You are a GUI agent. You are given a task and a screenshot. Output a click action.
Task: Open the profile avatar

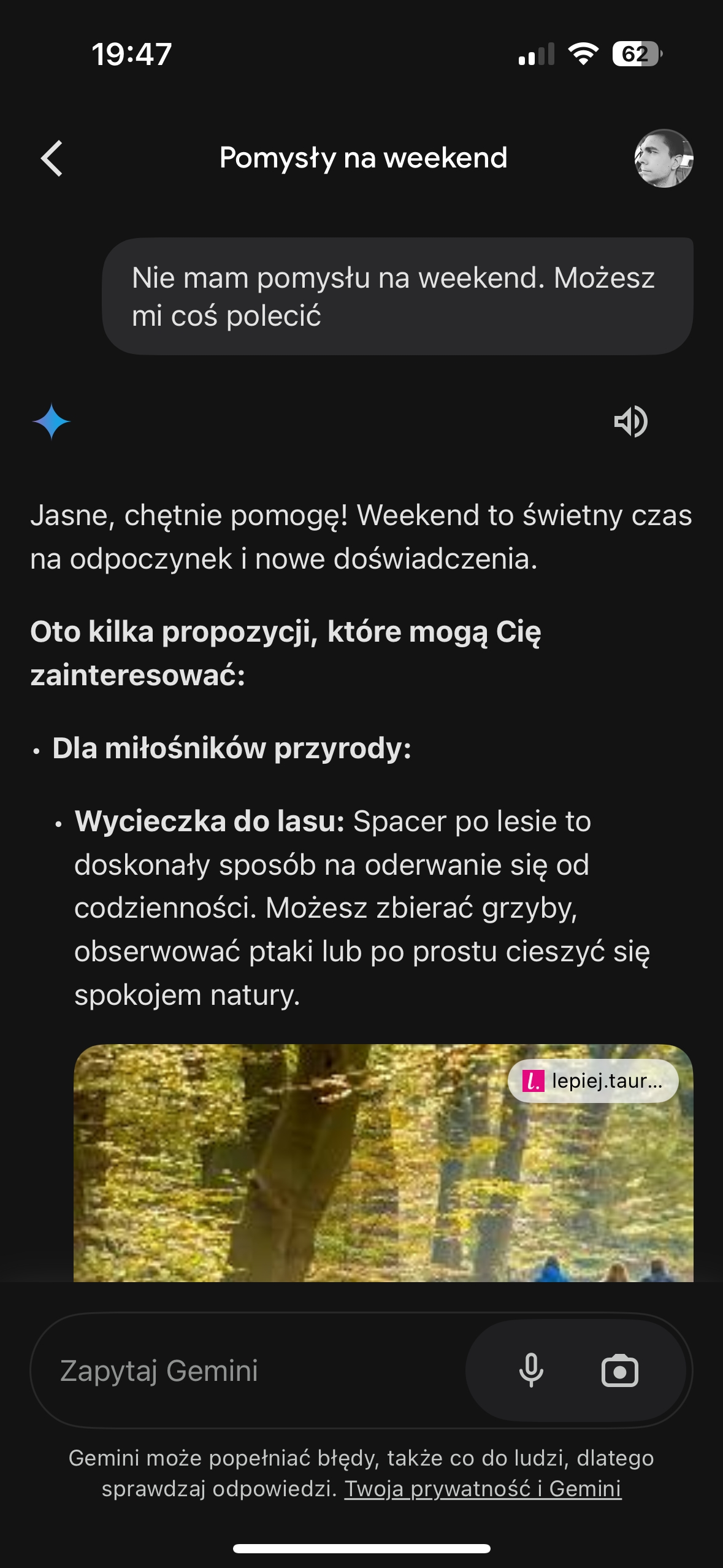tap(664, 158)
